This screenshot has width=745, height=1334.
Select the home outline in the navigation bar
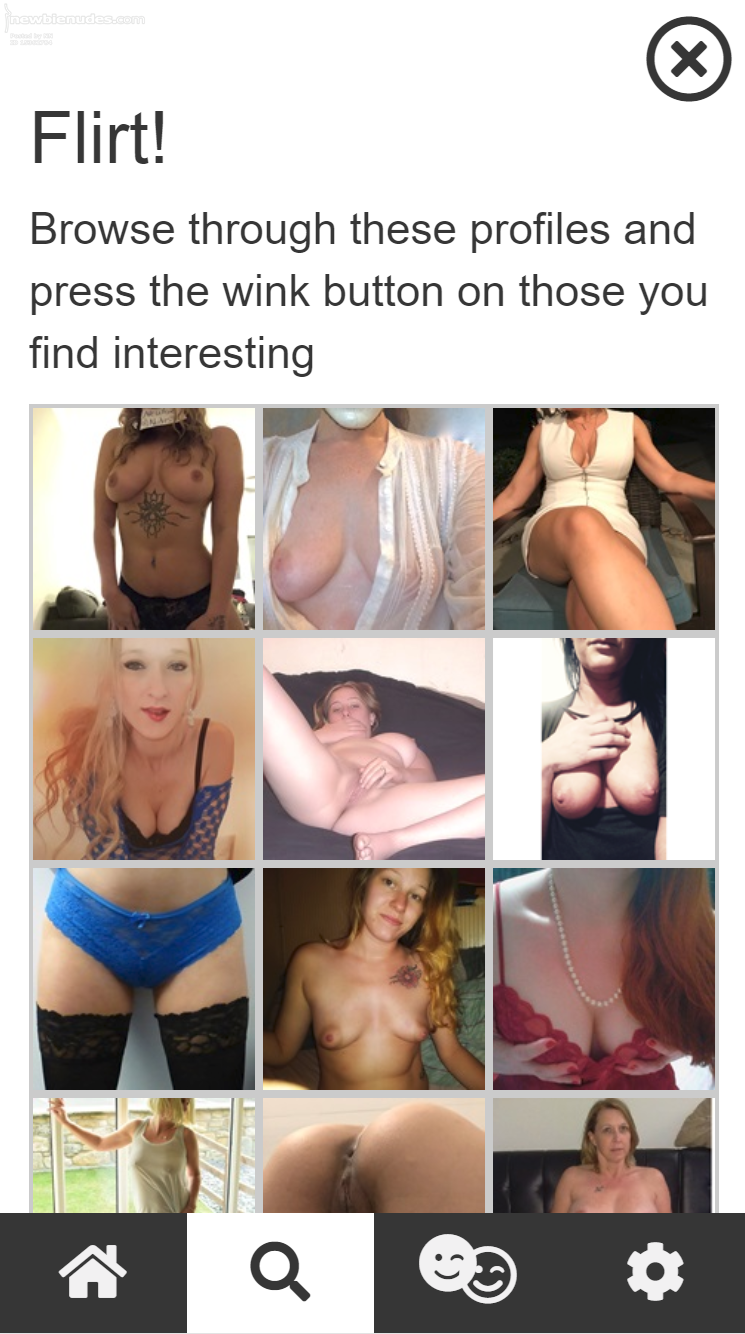pyautogui.click(x=93, y=1271)
